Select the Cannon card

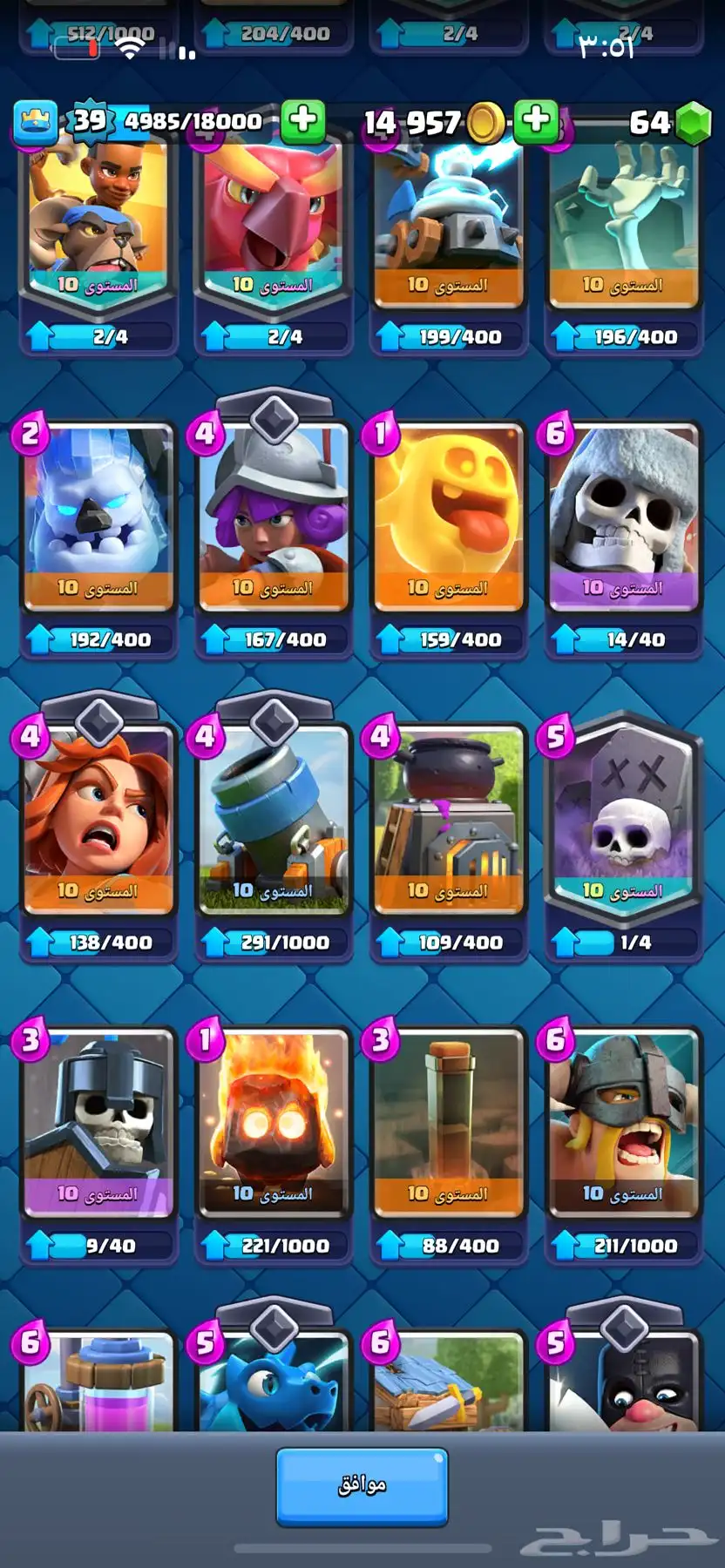[273, 821]
